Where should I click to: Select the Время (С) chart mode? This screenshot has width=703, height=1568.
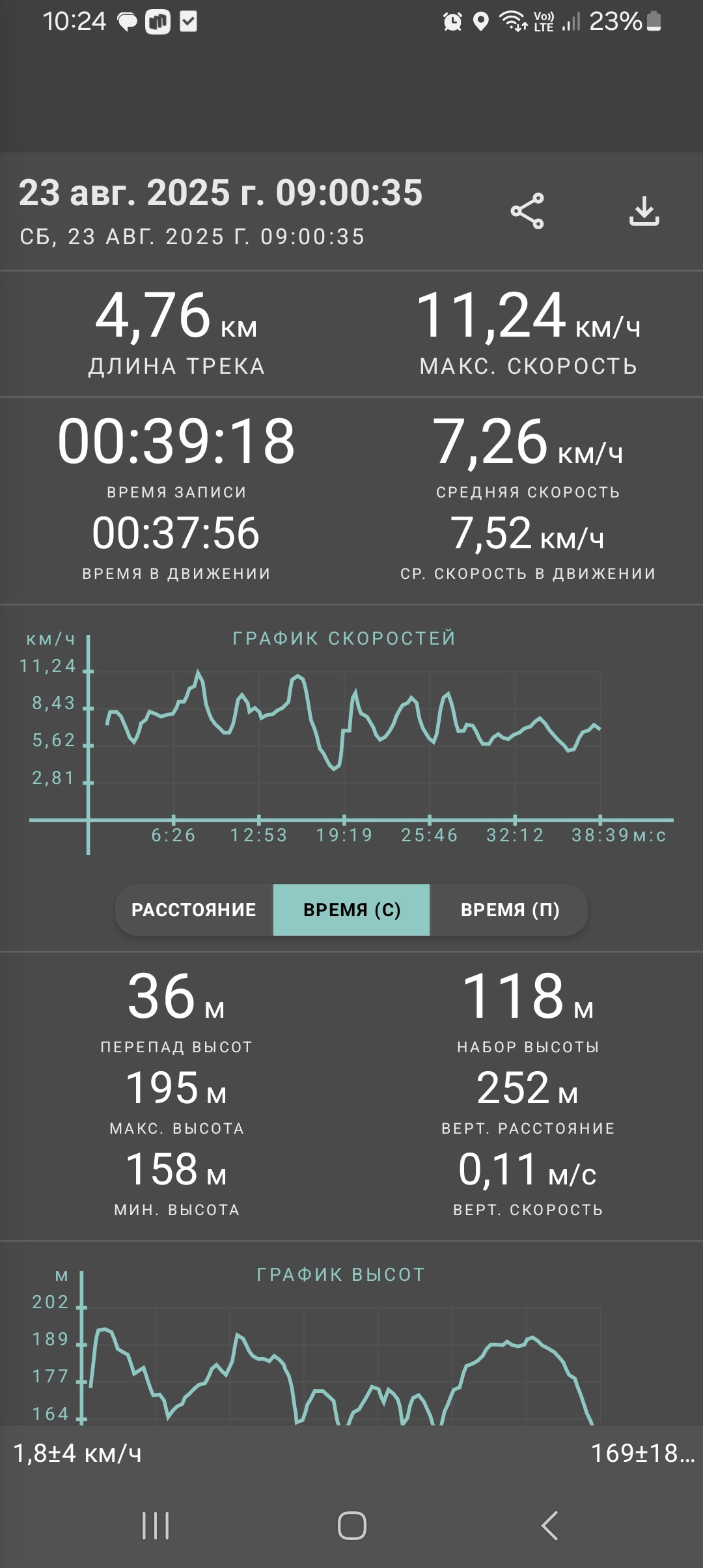[351, 910]
